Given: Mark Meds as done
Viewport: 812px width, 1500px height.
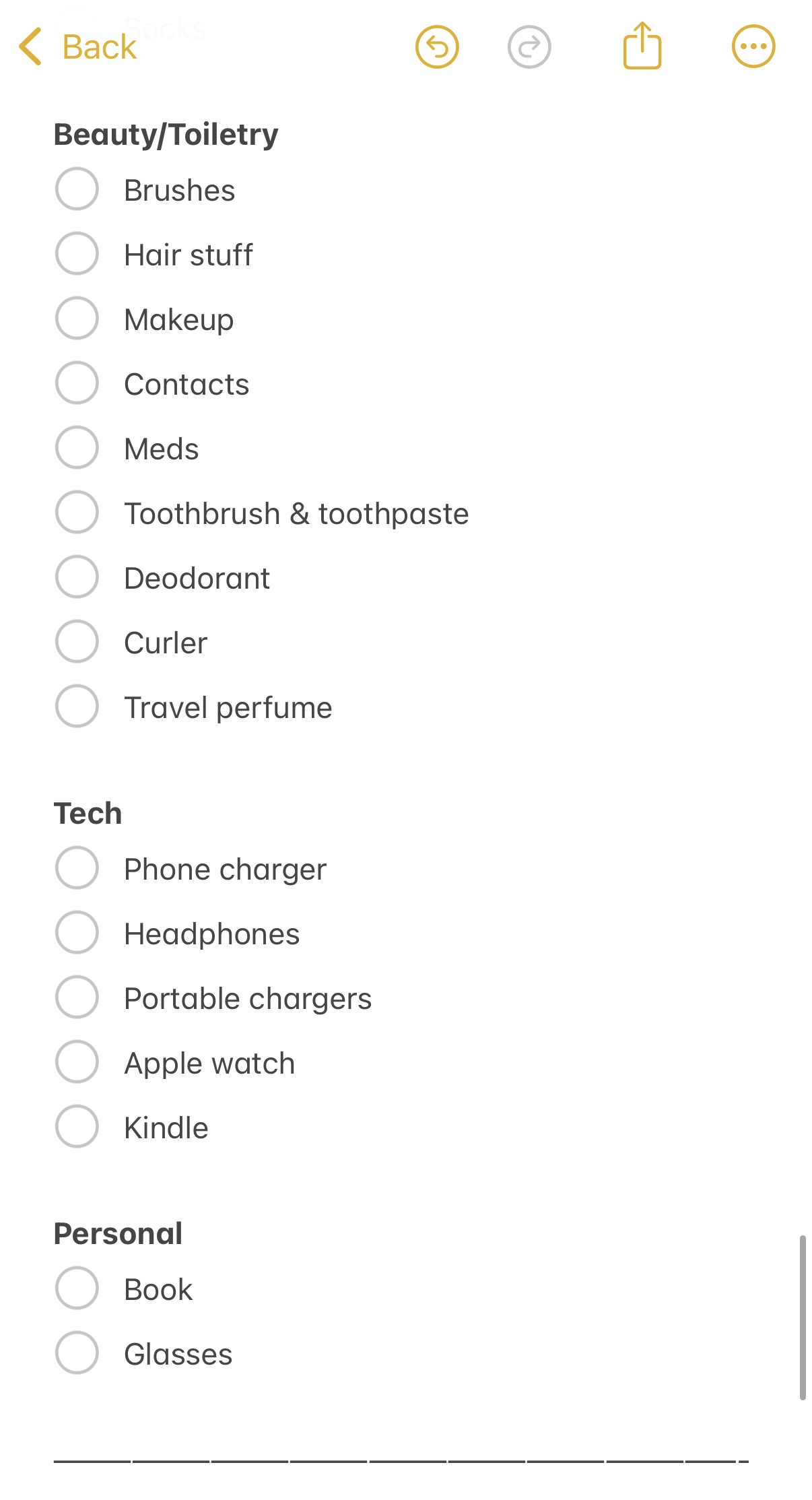Looking at the screenshot, I should (x=77, y=448).
